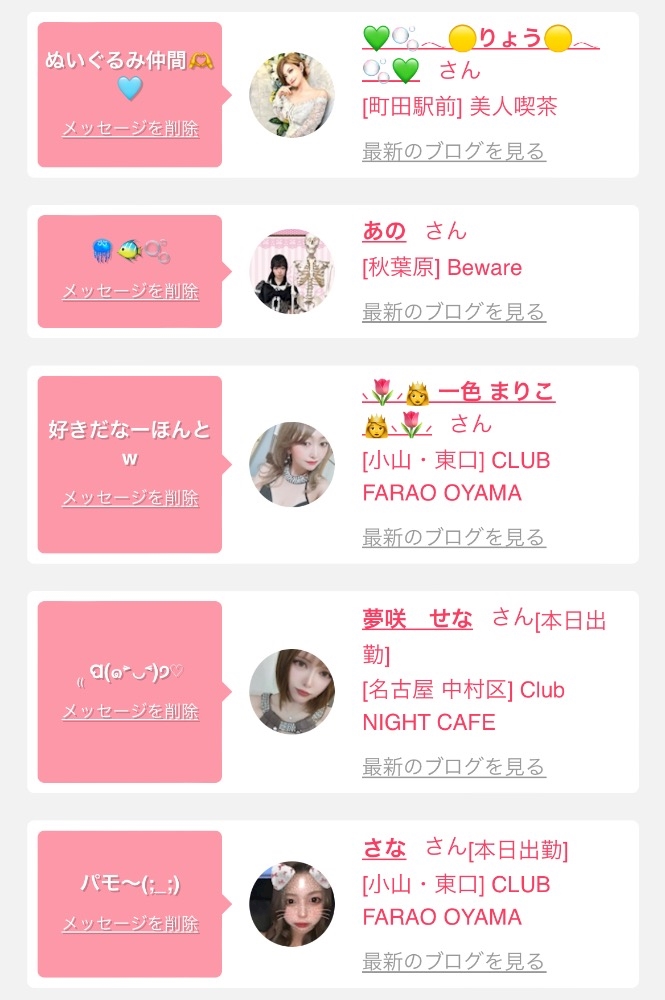The image size is (665, 1000).
Task: View latest blog of りょう
Action: (x=454, y=152)
